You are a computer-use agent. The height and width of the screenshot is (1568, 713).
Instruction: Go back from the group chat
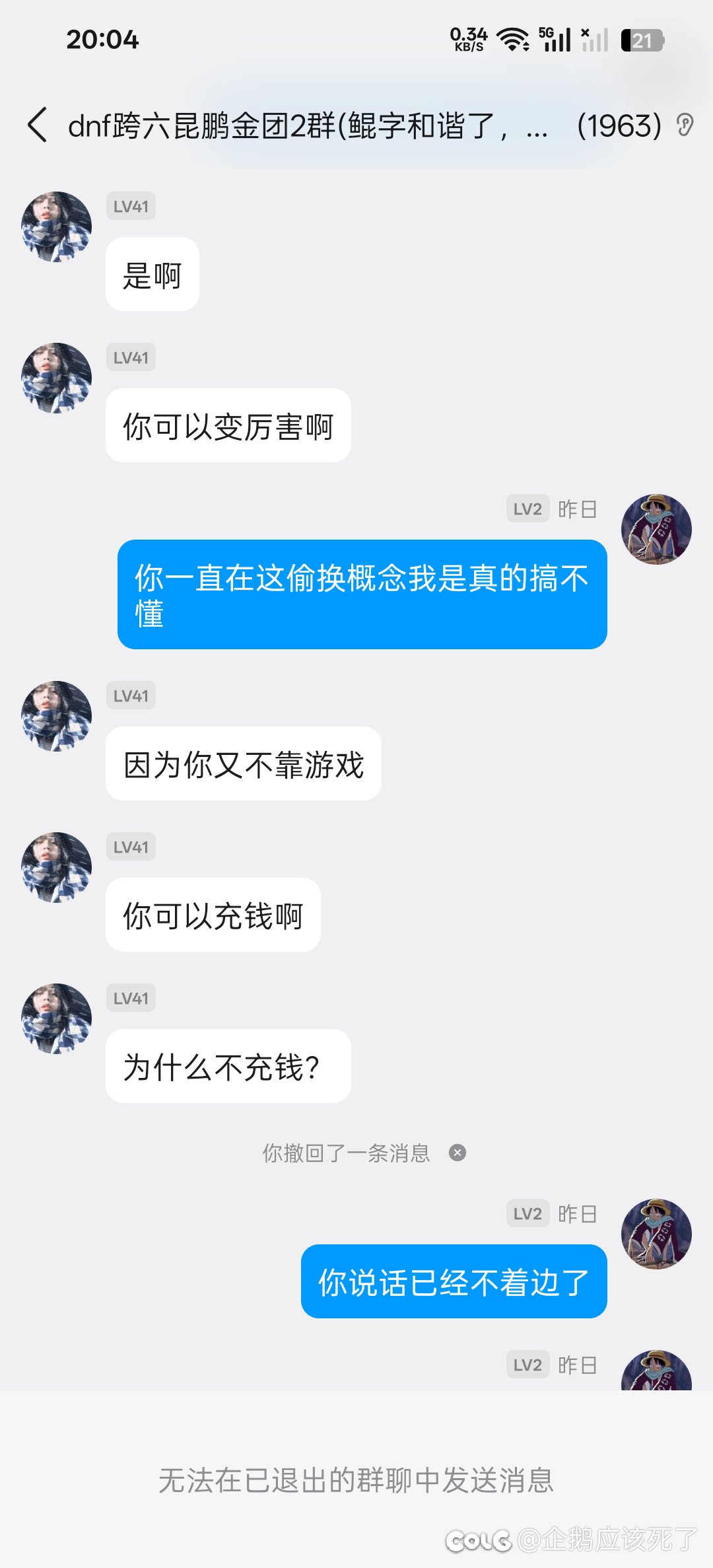coord(38,125)
